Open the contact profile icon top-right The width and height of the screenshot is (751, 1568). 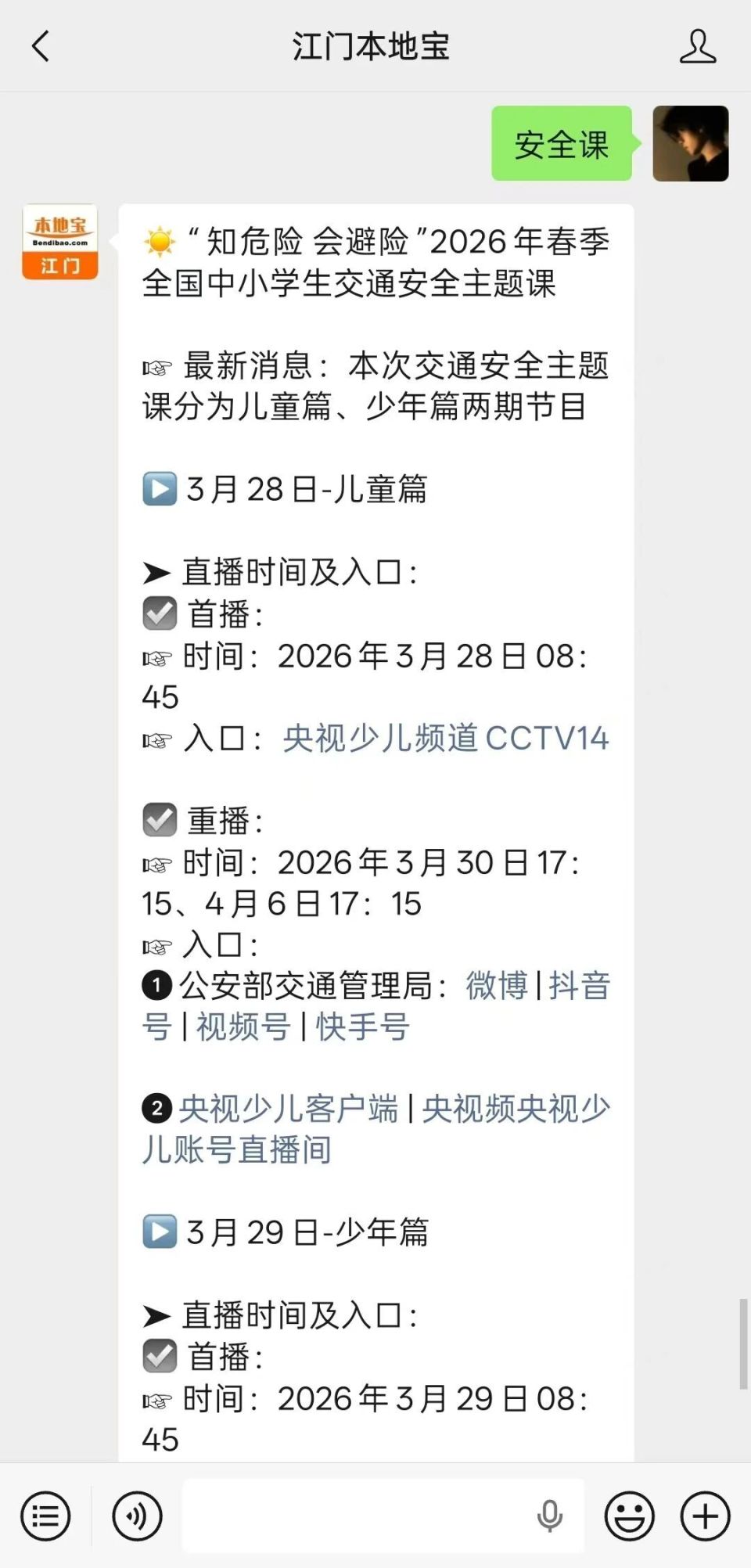[x=699, y=47]
